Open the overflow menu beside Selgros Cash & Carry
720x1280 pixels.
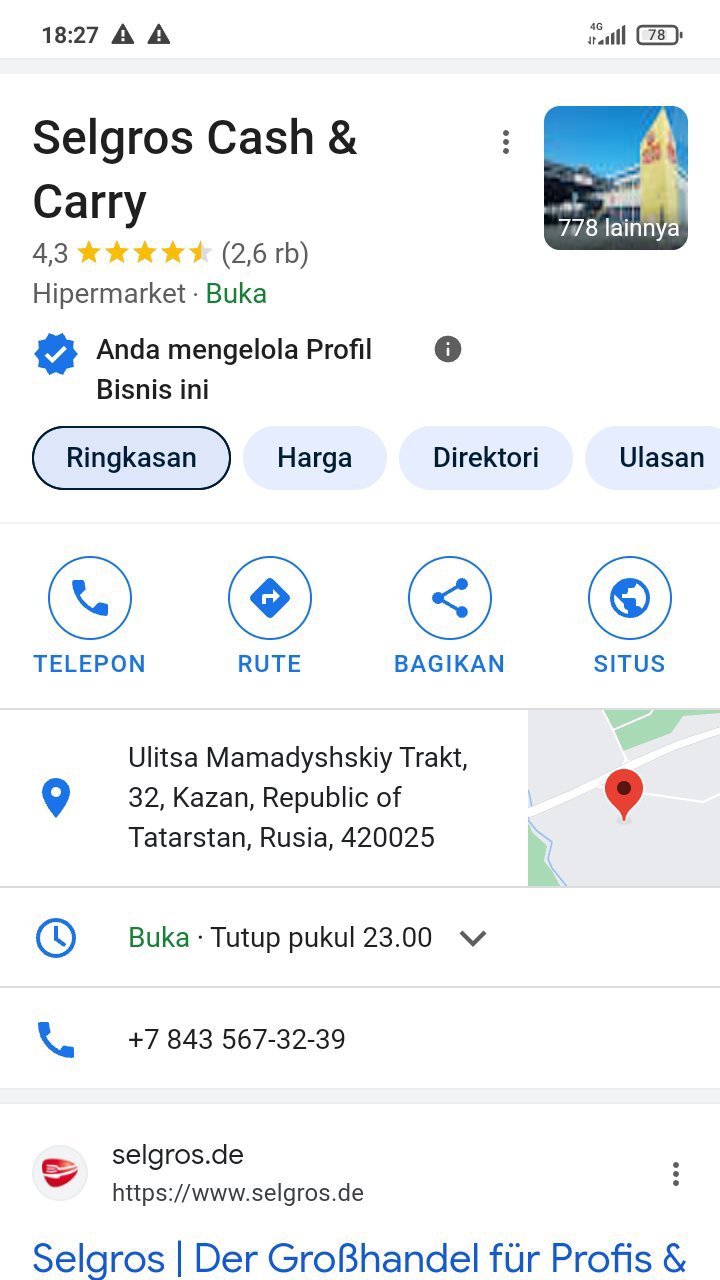click(x=506, y=143)
